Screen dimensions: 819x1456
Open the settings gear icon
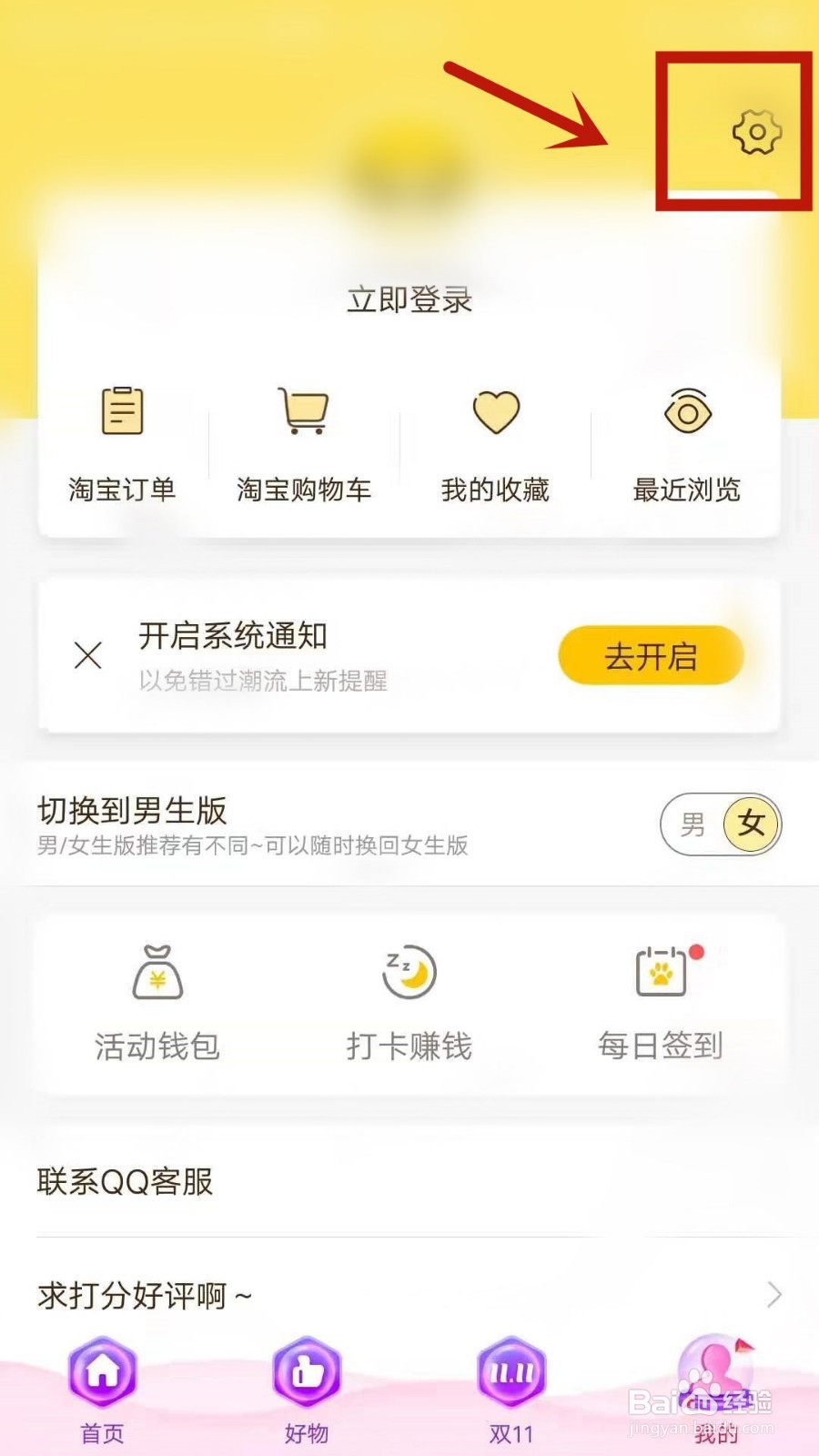pyautogui.click(x=756, y=133)
